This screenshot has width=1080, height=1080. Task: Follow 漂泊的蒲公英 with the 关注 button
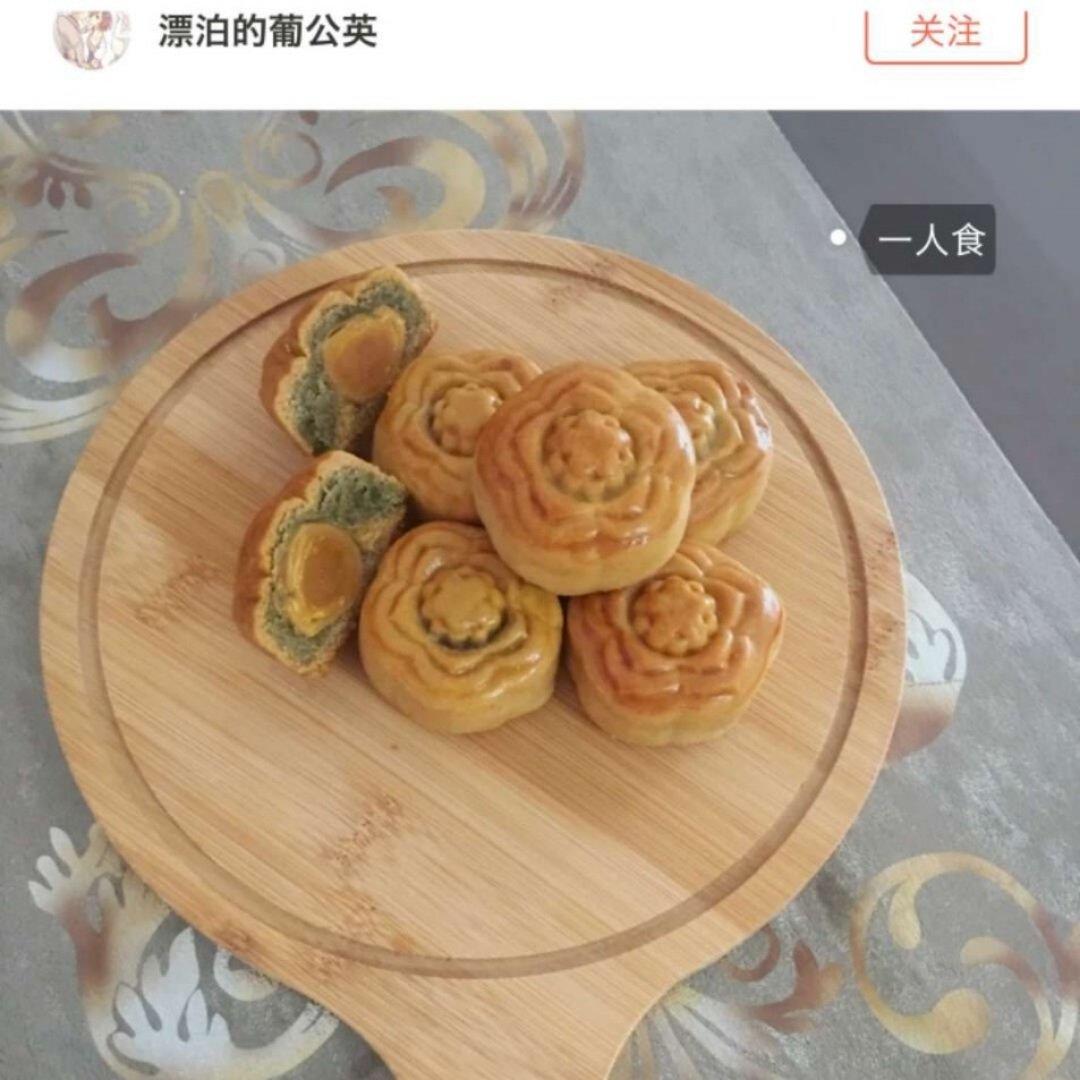tap(945, 34)
